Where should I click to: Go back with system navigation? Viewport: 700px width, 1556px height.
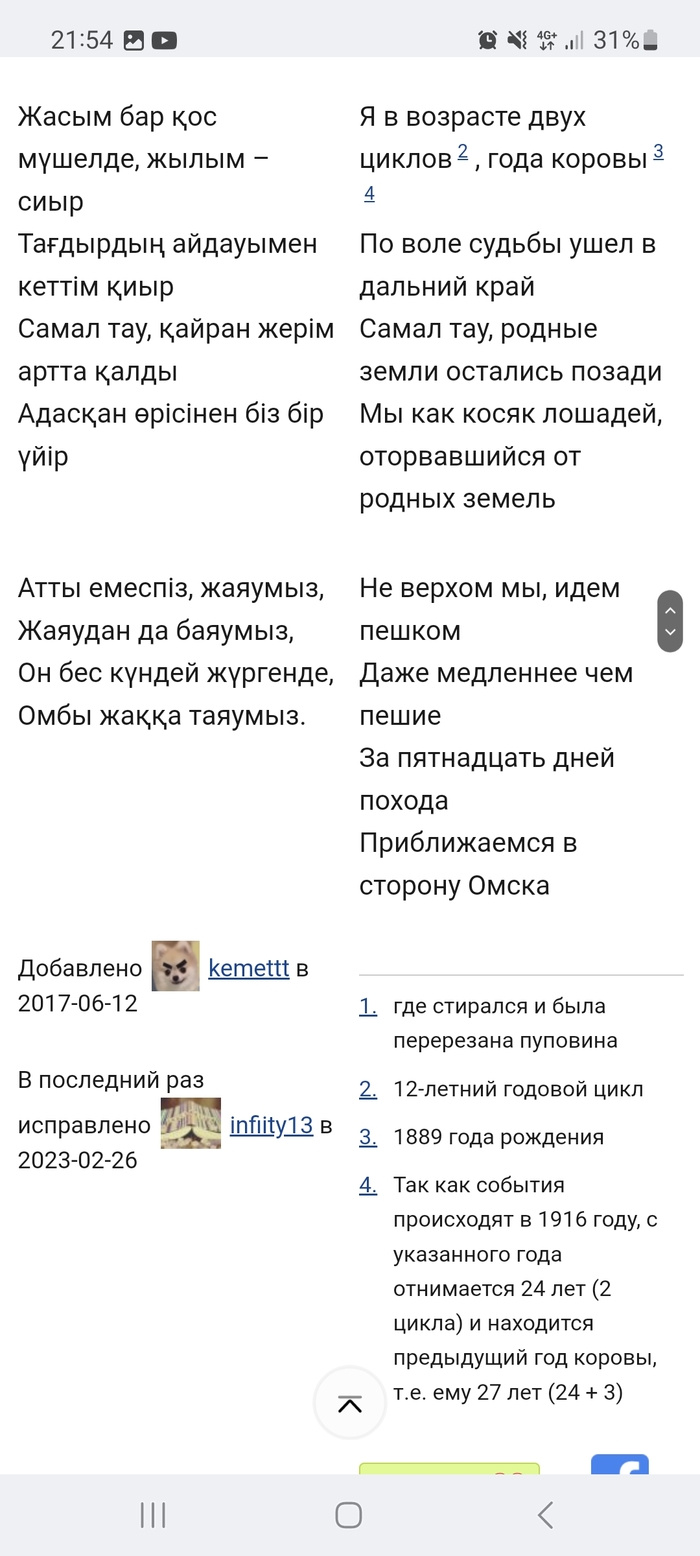pos(545,1515)
